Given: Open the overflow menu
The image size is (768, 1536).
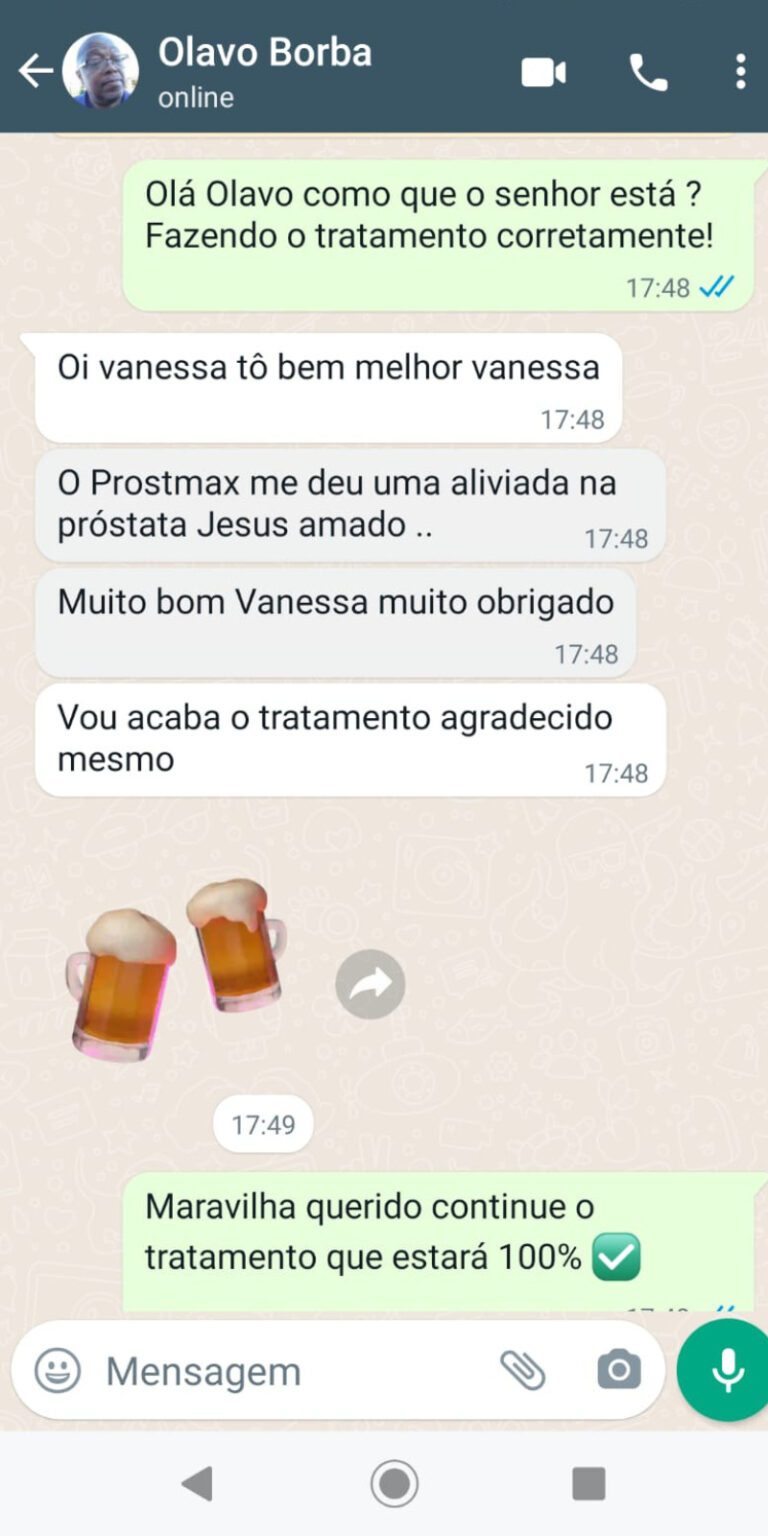Looking at the screenshot, I should [740, 72].
